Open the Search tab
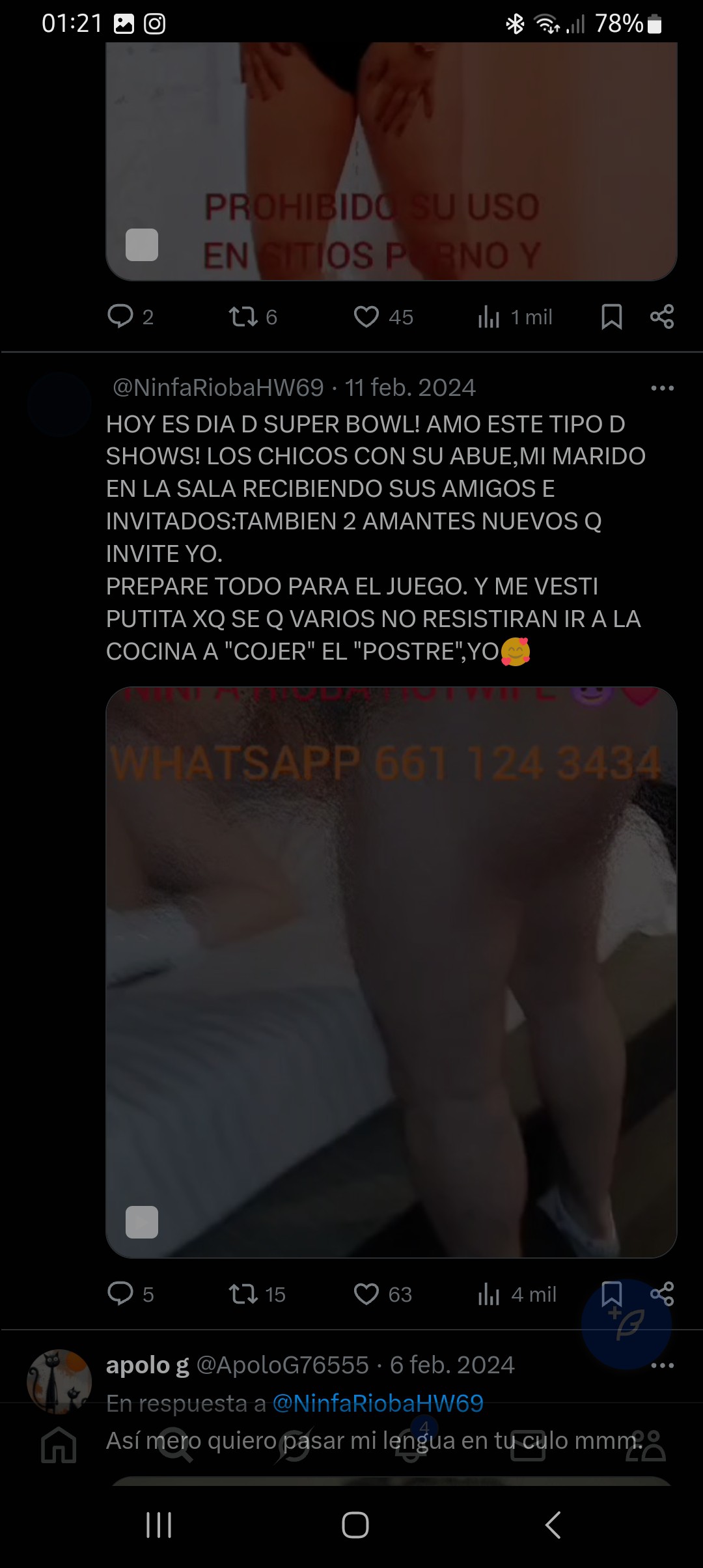The height and width of the screenshot is (1568, 703). 176,1445
